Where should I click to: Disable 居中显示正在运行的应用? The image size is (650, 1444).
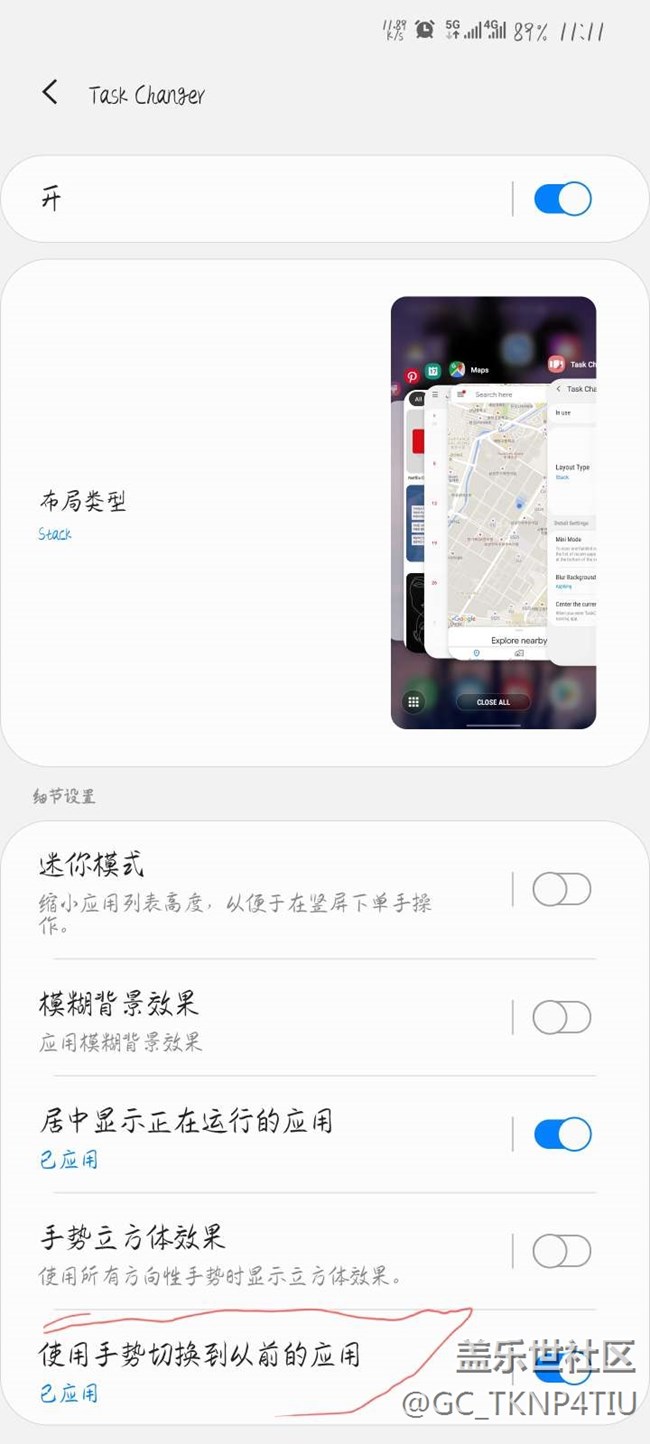(x=562, y=1134)
